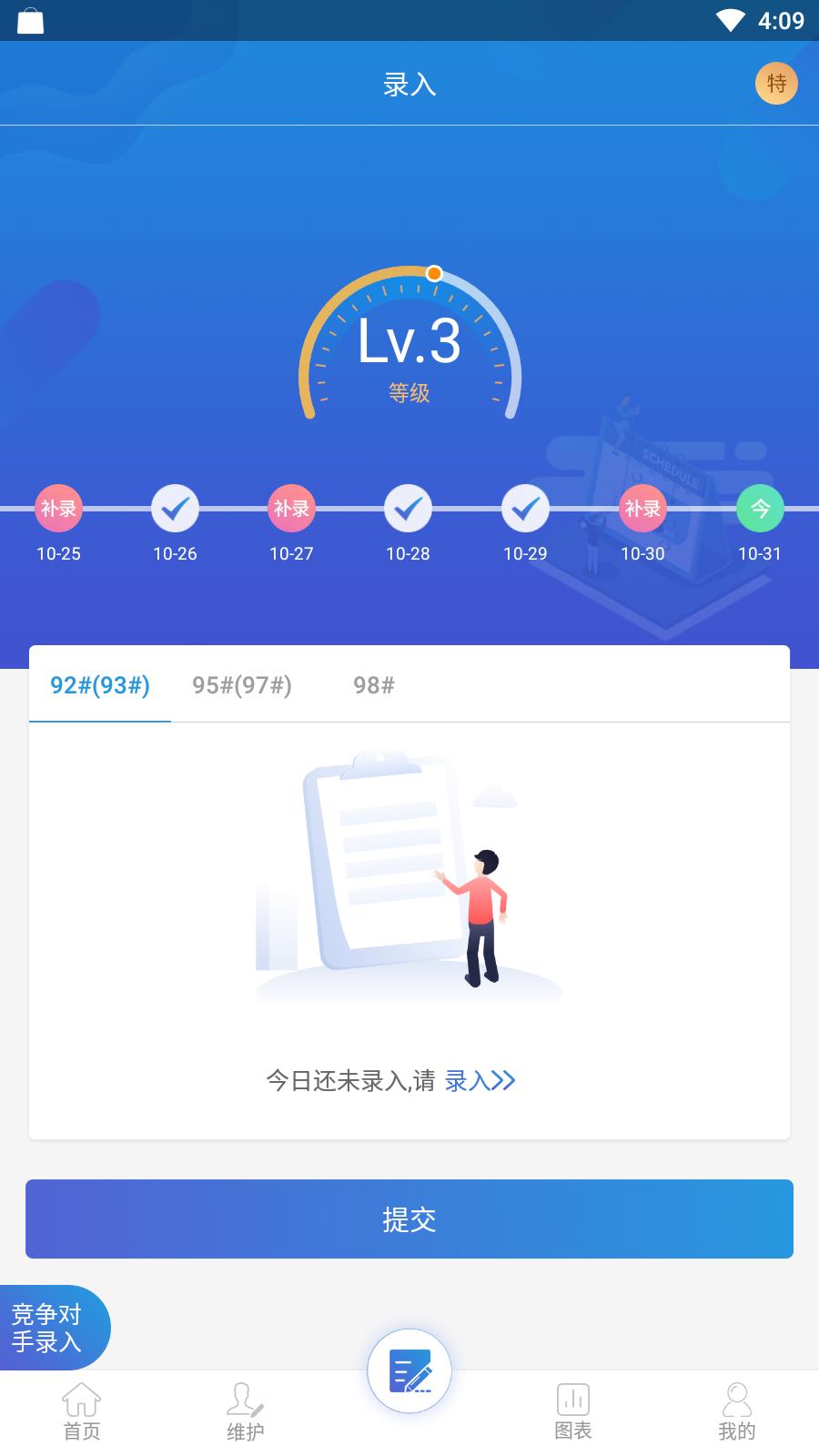
Task: Open 补录 for 10-27
Action: click(291, 508)
